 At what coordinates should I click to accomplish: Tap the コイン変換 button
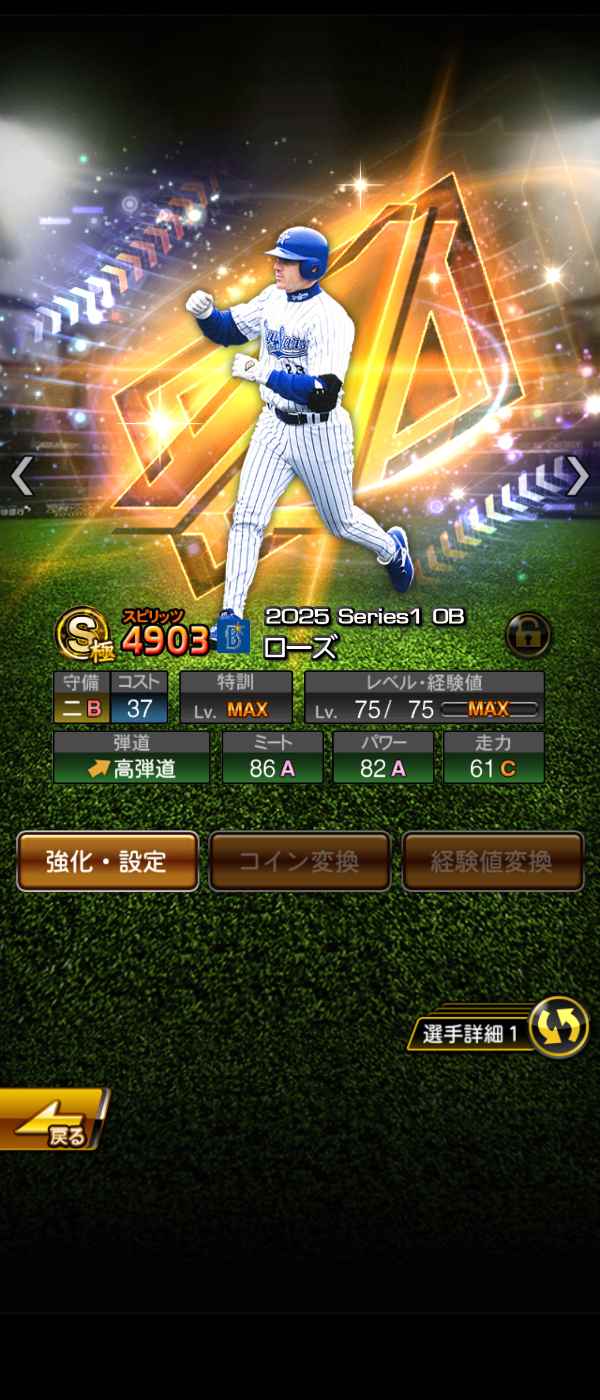[x=299, y=861]
